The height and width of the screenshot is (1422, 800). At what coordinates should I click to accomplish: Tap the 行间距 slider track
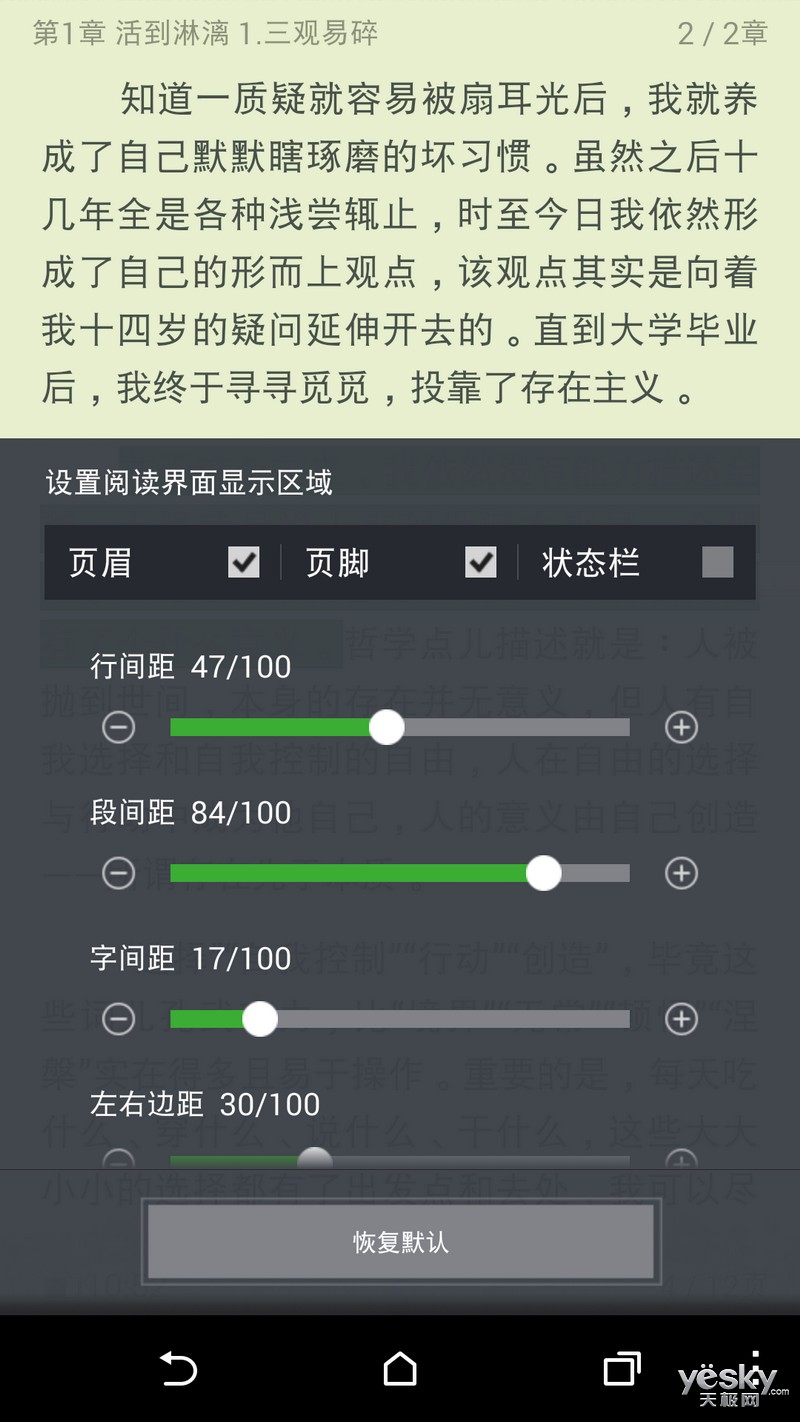[400, 727]
